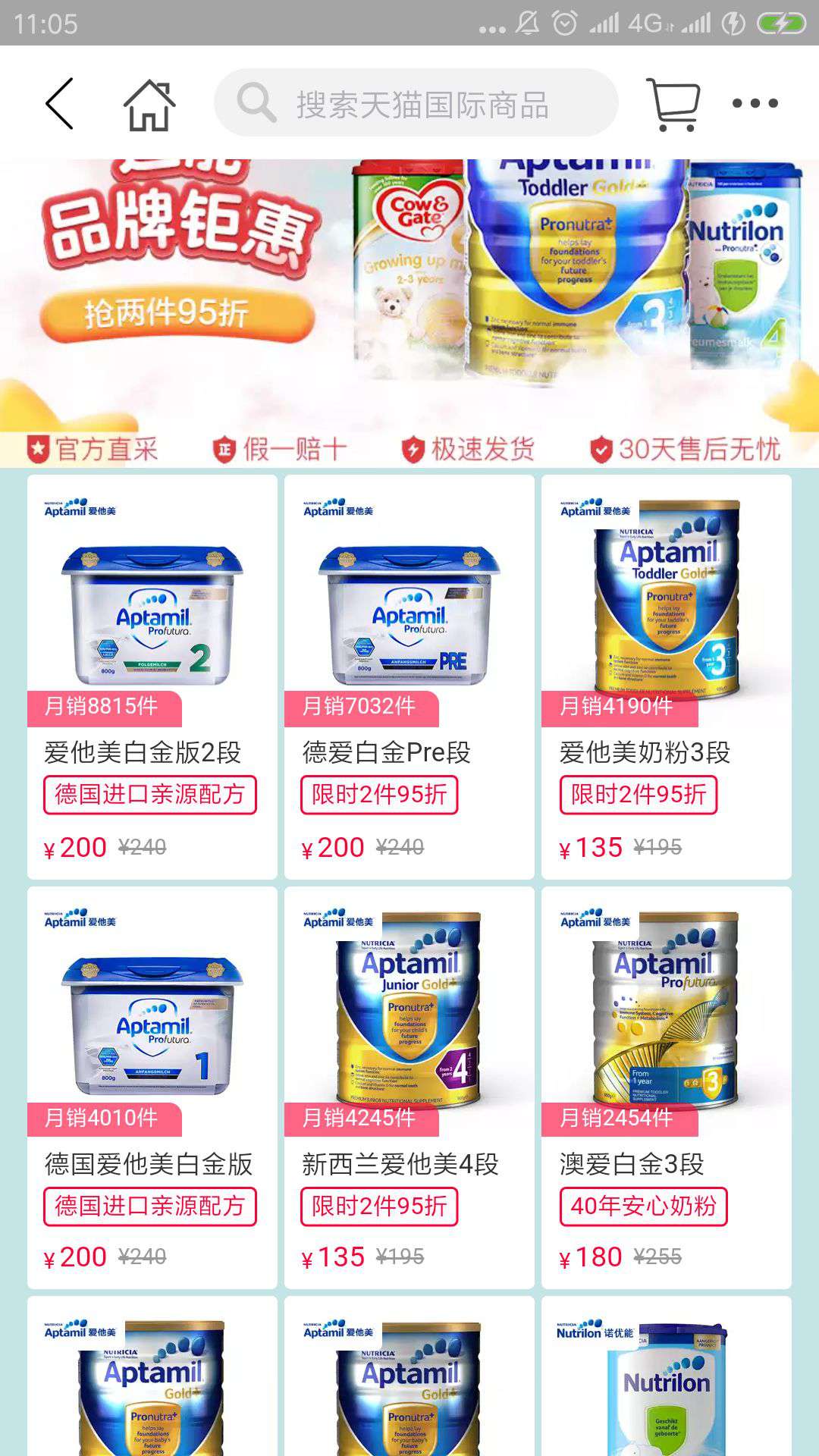Tap the home icon to return home
Image resolution: width=819 pixels, height=1456 pixels.
coord(149,106)
